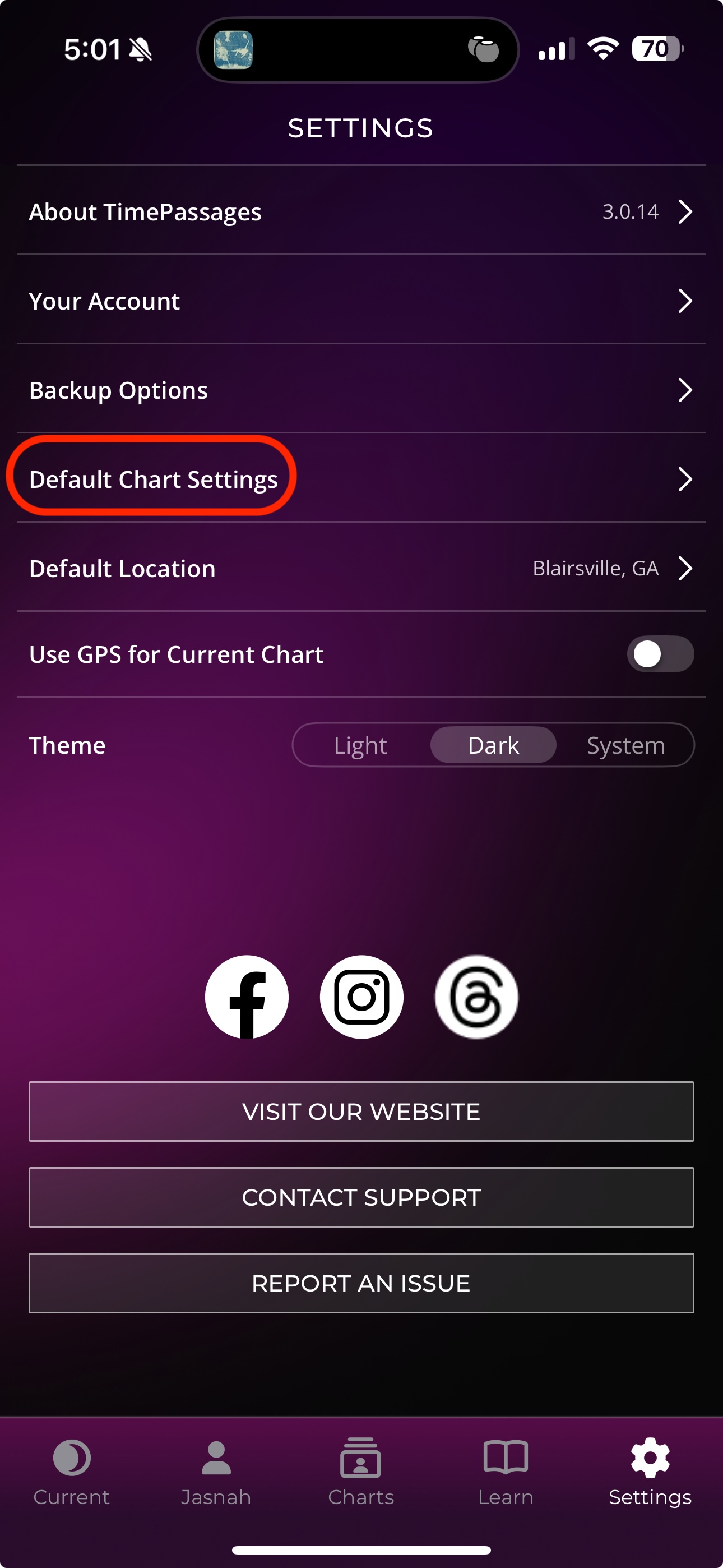Open Backup Options
Image resolution: width=723 pixels, height=1568 pixels.
361,390
